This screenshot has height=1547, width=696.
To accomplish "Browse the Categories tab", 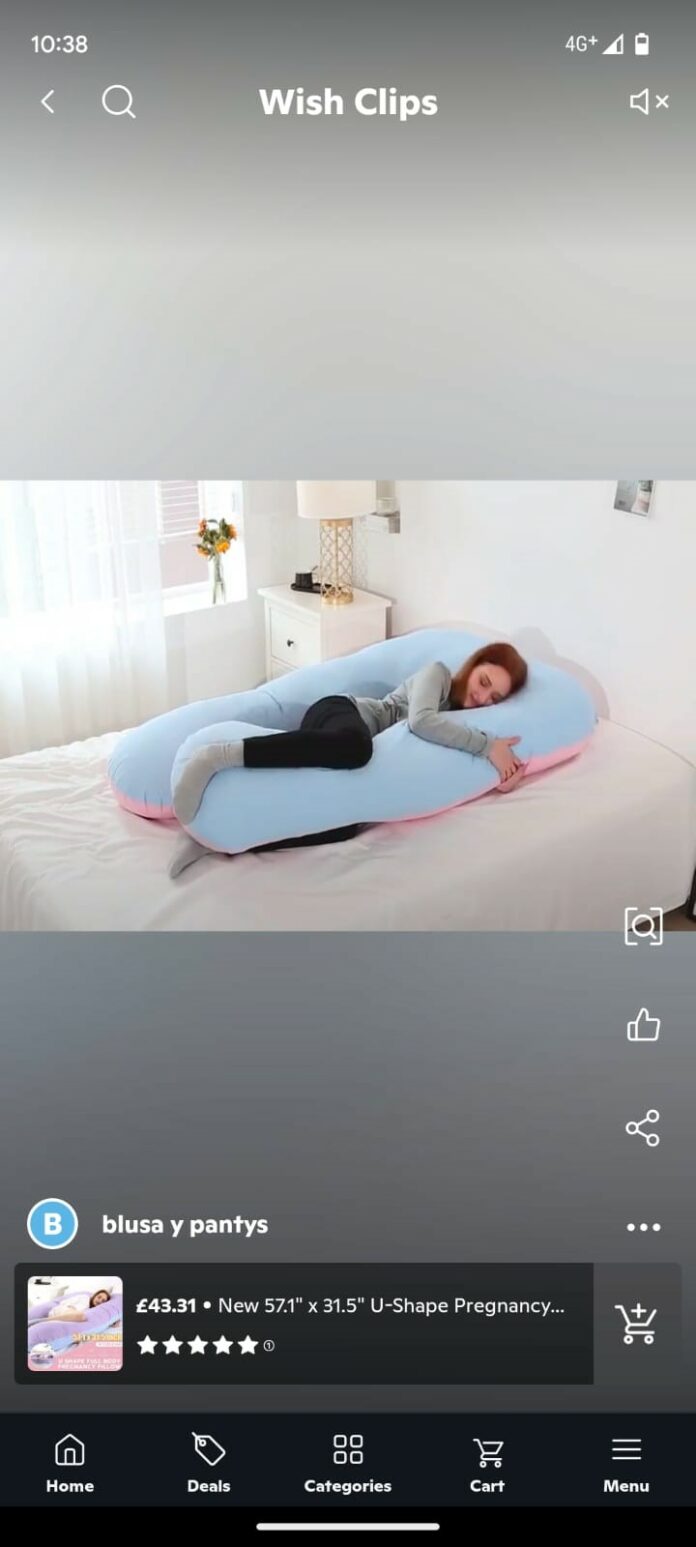I will click(x=347, y=1463).
